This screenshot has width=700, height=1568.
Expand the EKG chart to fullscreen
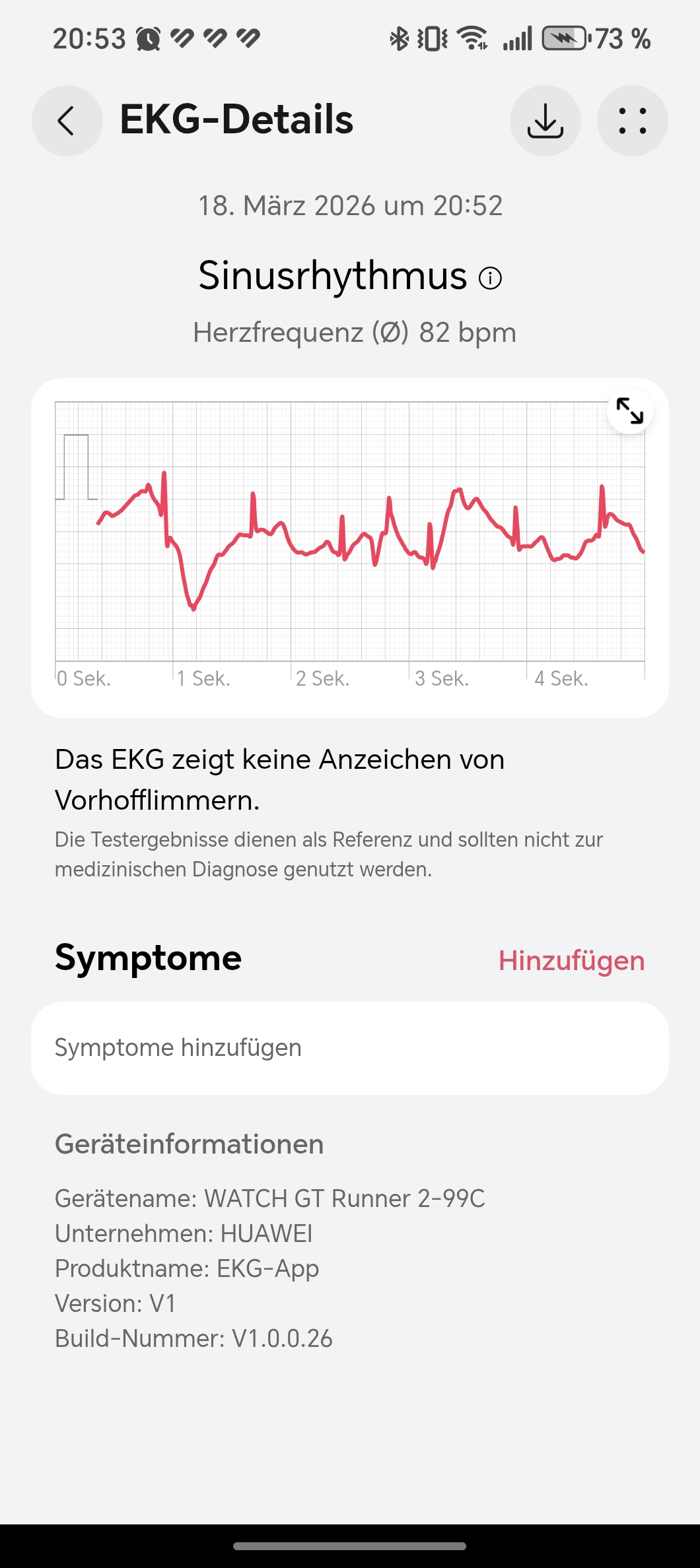pyautogui.click(x=629, y=411)
